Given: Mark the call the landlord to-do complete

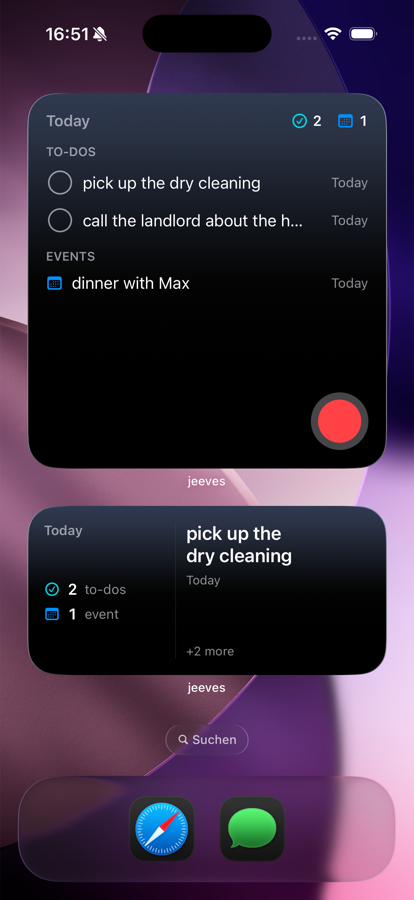Looking at the screenshot, I should [x=60, y=220].
